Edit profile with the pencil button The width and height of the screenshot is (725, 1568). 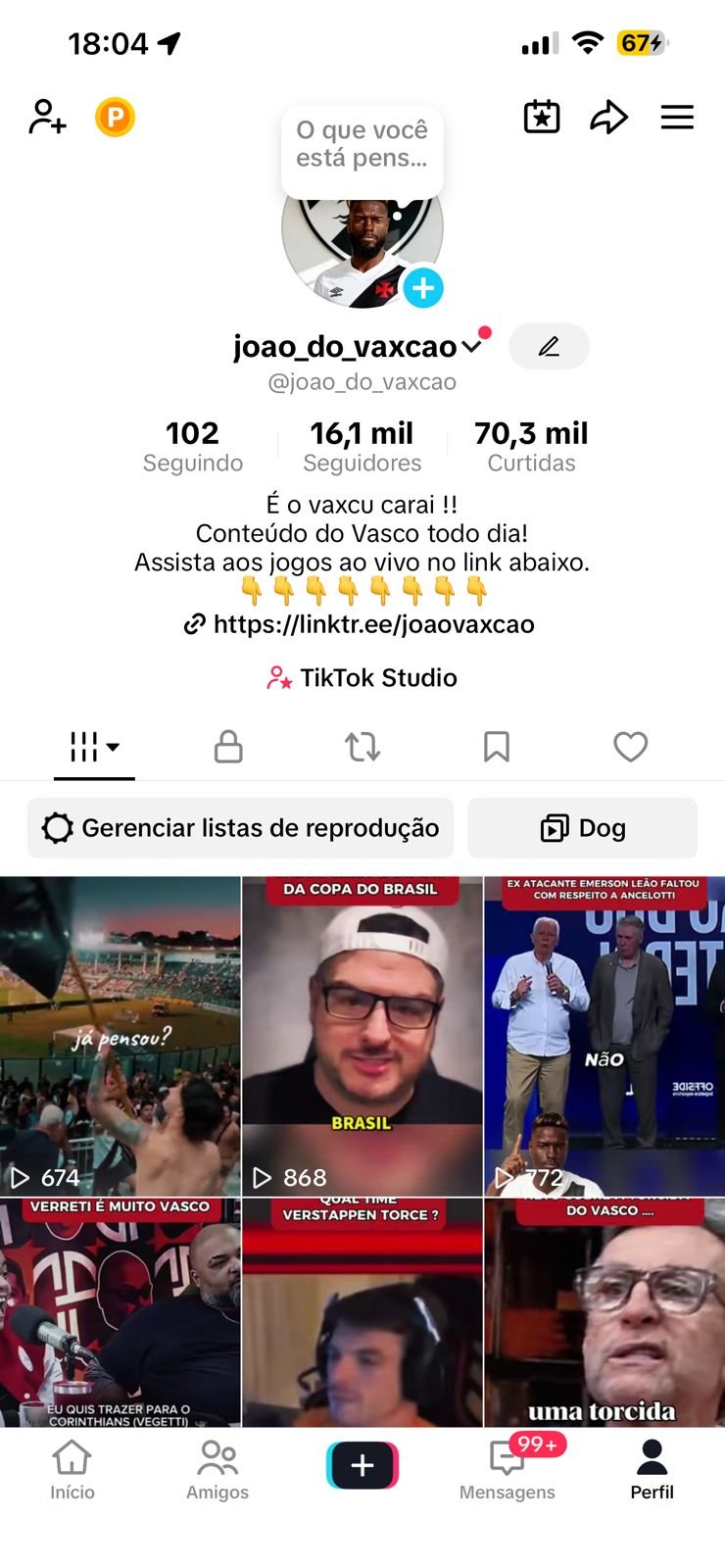tap(549, 346)
